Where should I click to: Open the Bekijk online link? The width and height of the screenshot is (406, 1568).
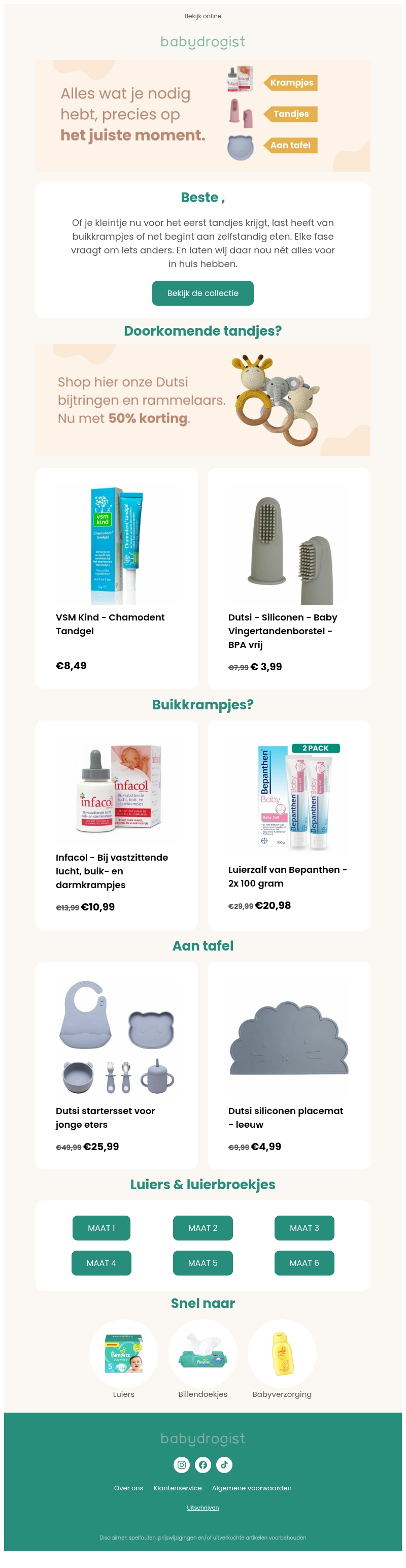[x=202, y=16]
